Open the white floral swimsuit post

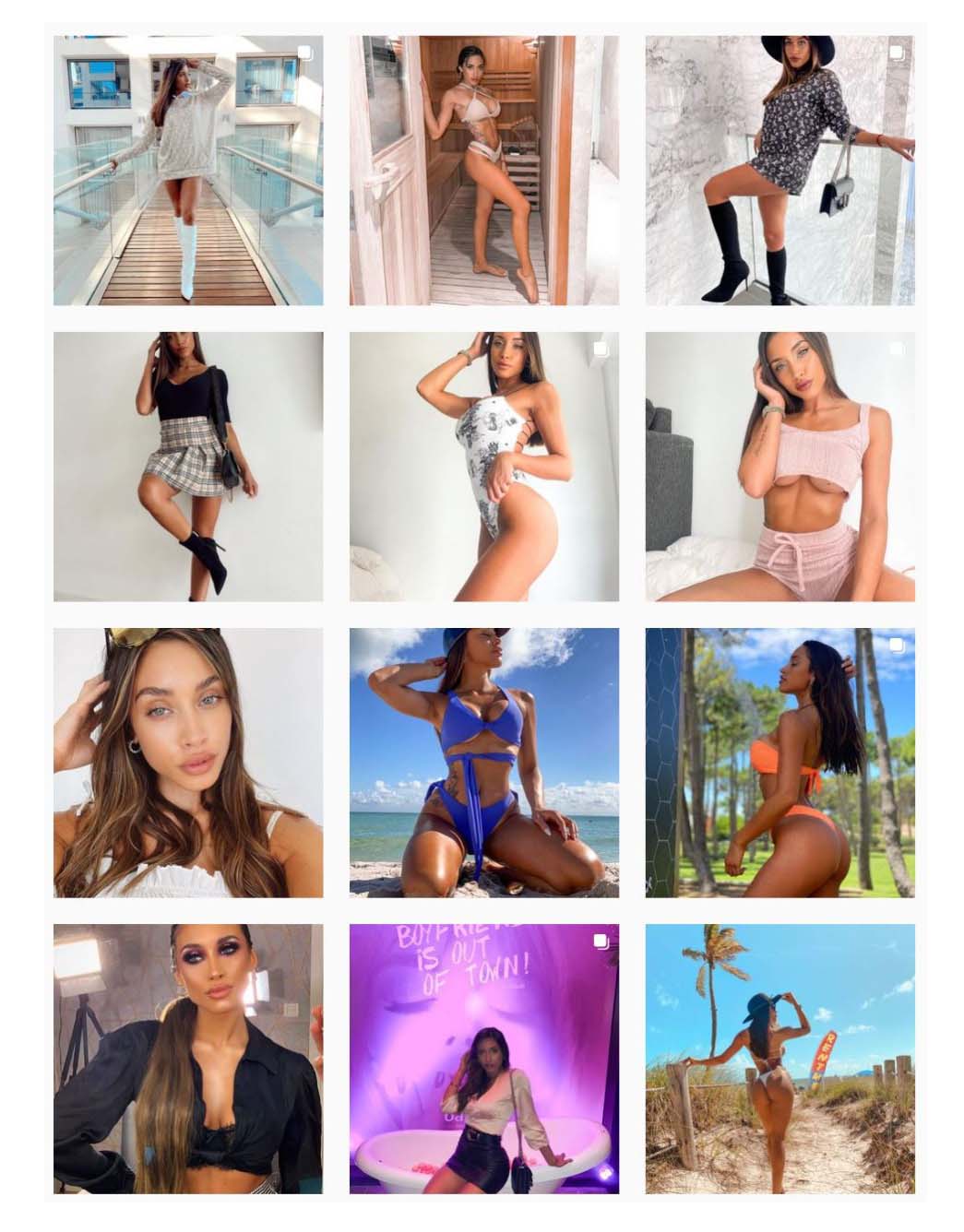(x=484, y=467)
